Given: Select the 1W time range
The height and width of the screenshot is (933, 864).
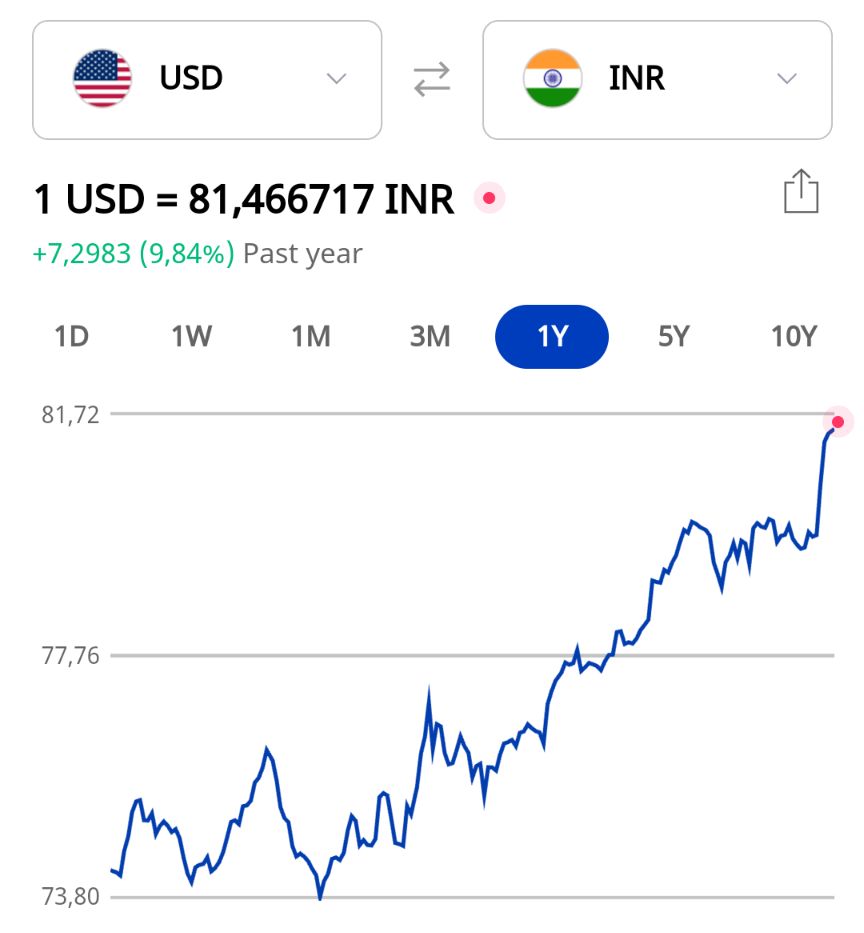Looking at the screenshot, I should [x=191, y=337].
